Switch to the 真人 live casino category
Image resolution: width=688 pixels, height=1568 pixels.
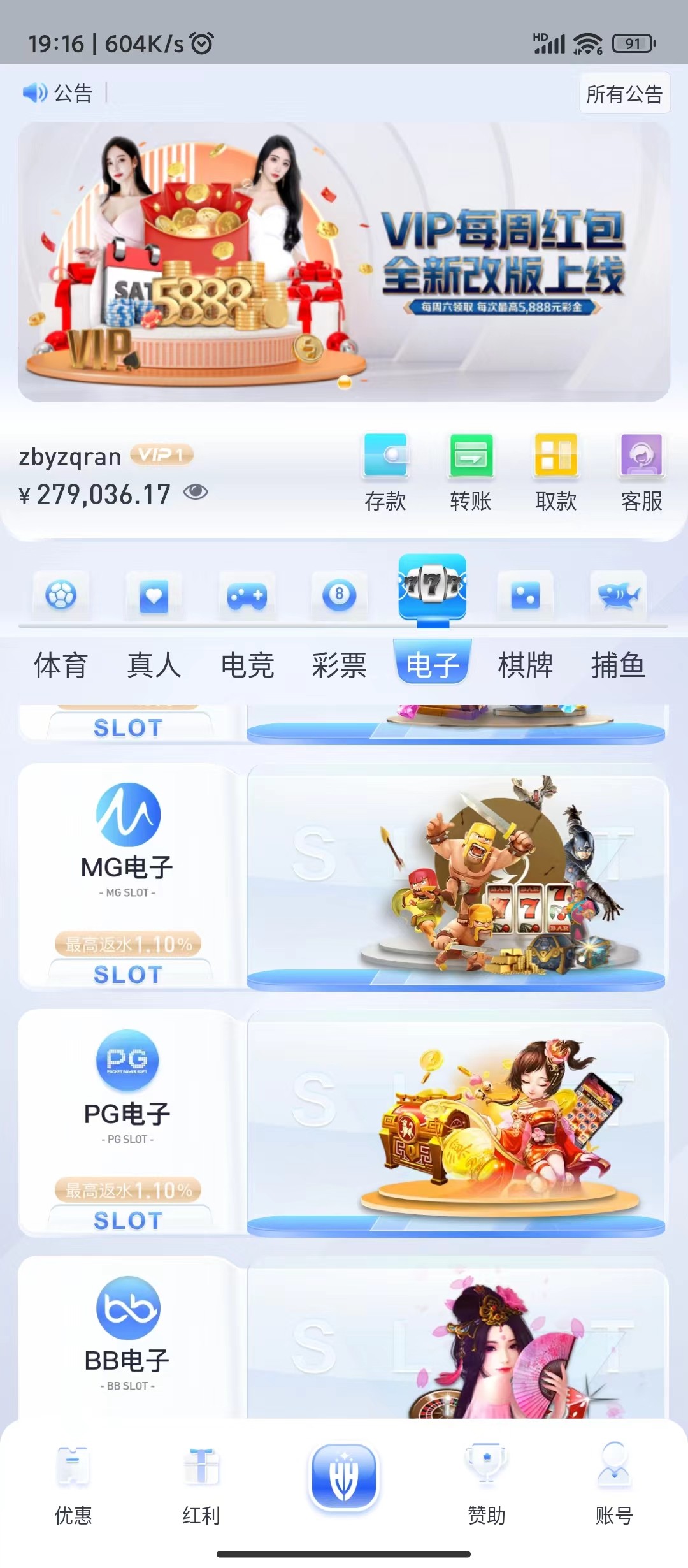tap(154, 664)
